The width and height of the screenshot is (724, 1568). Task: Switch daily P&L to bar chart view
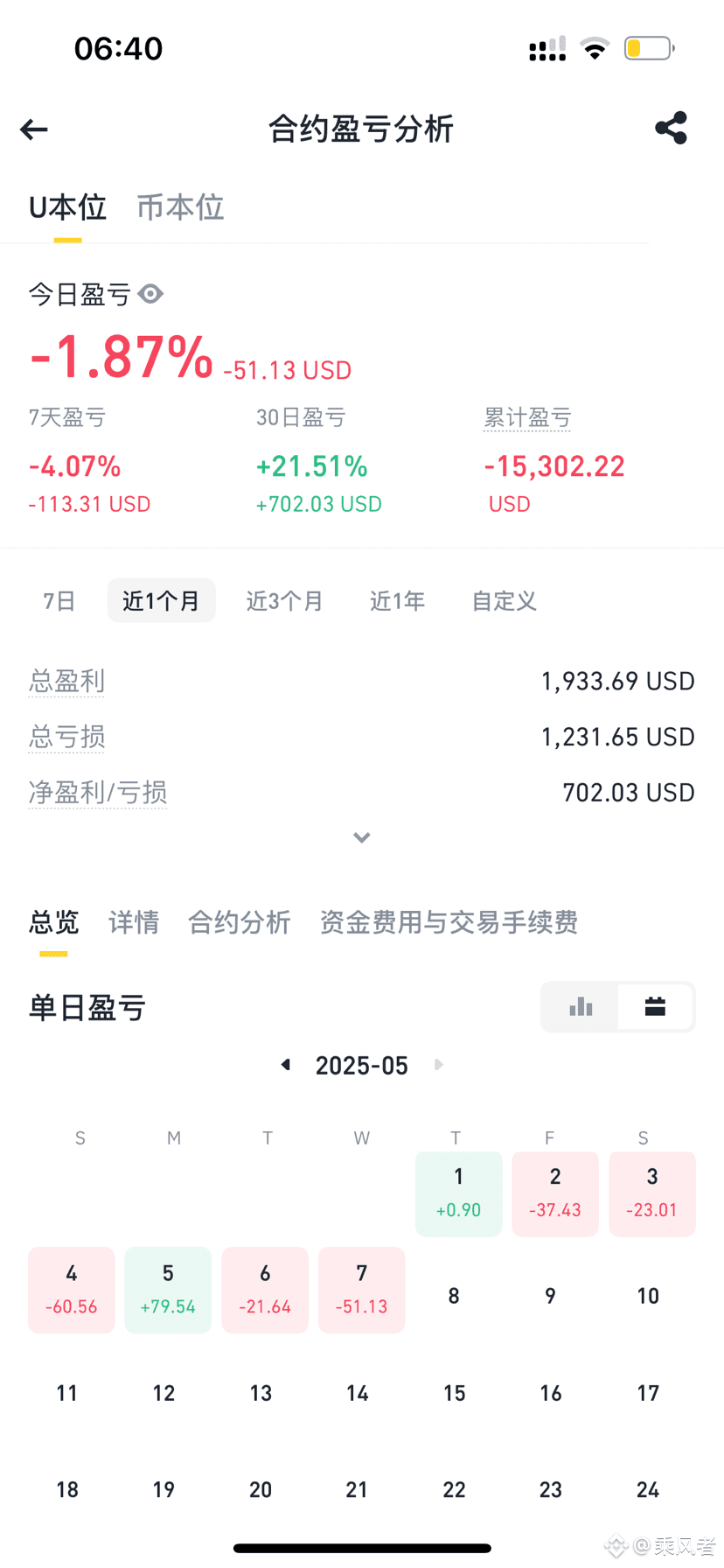(x=581, y=1006)
